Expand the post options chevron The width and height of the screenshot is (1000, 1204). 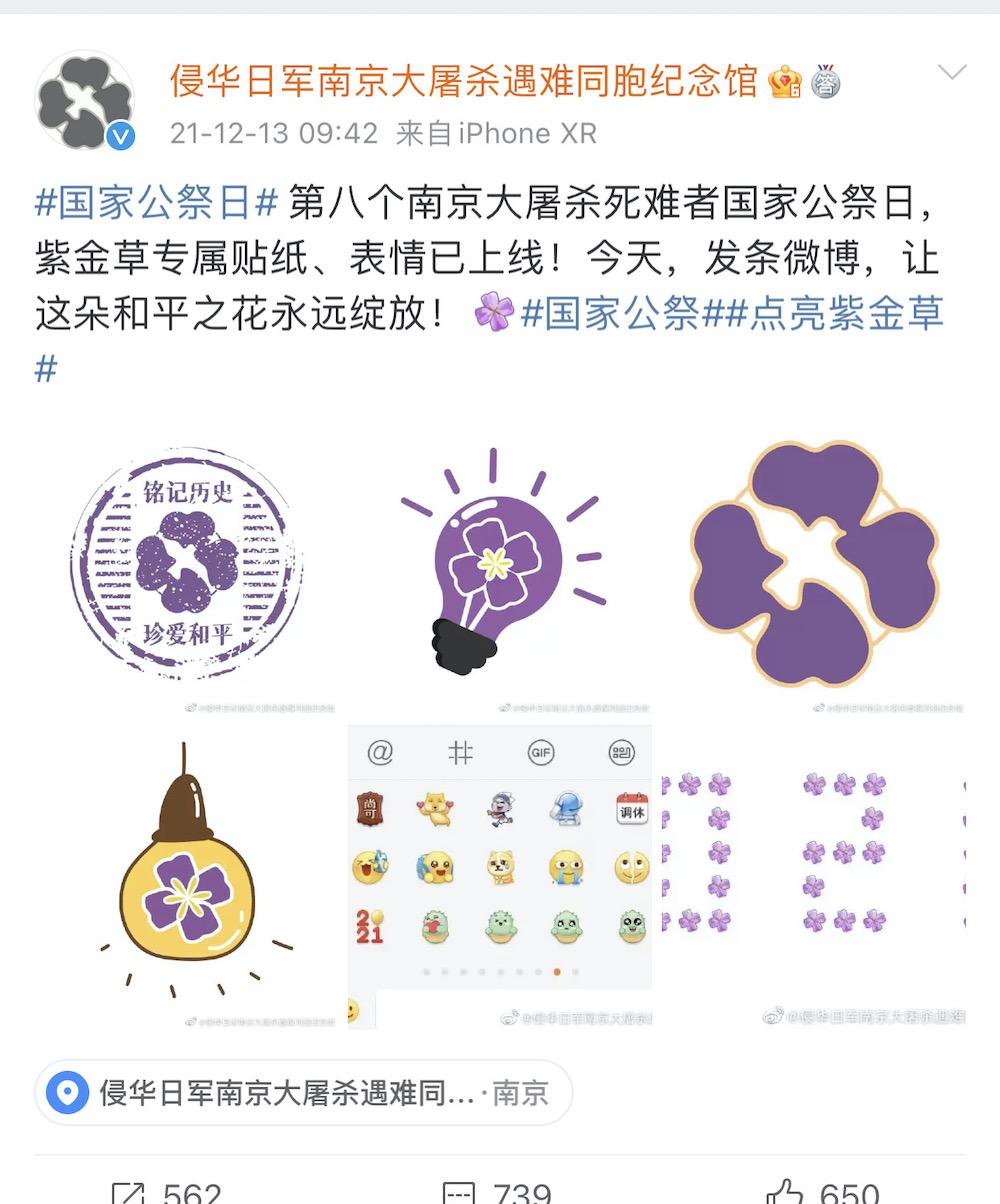pyautogui.click(x=951, y=73)
